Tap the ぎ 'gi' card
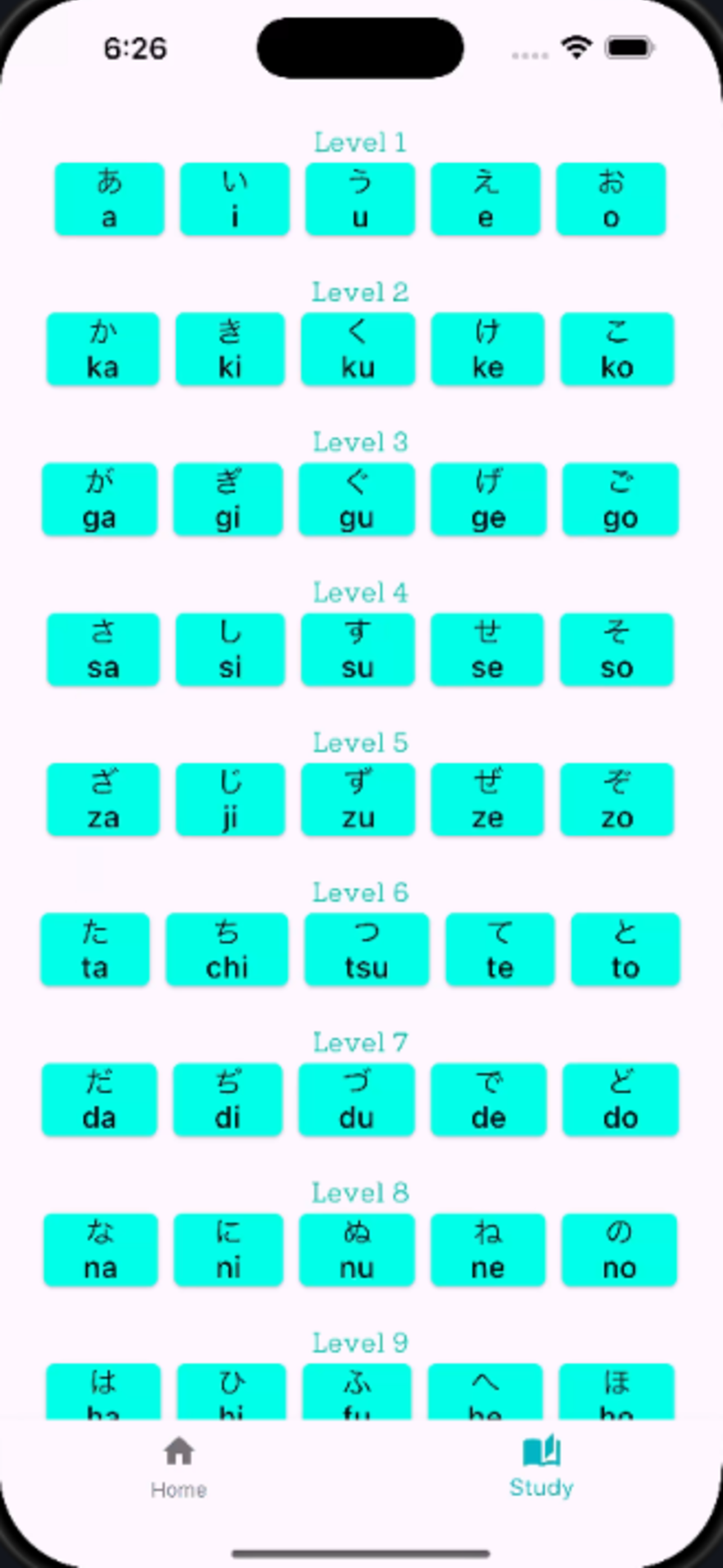 point(228,500)
